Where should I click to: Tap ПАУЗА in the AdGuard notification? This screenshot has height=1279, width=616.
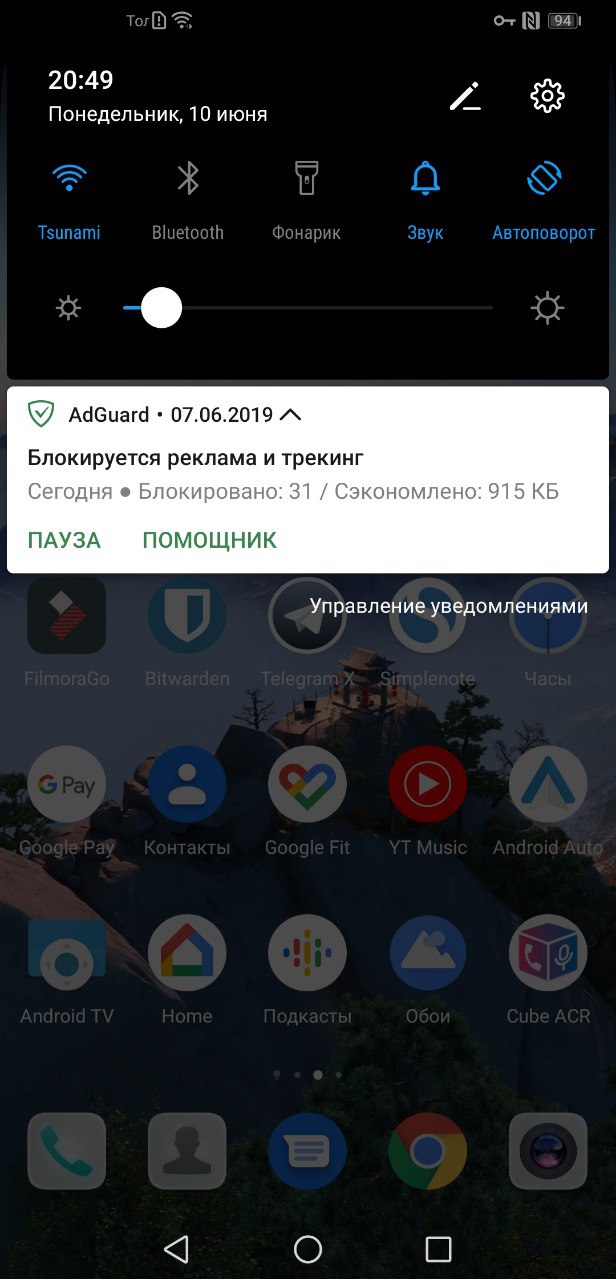pos(64,540)
